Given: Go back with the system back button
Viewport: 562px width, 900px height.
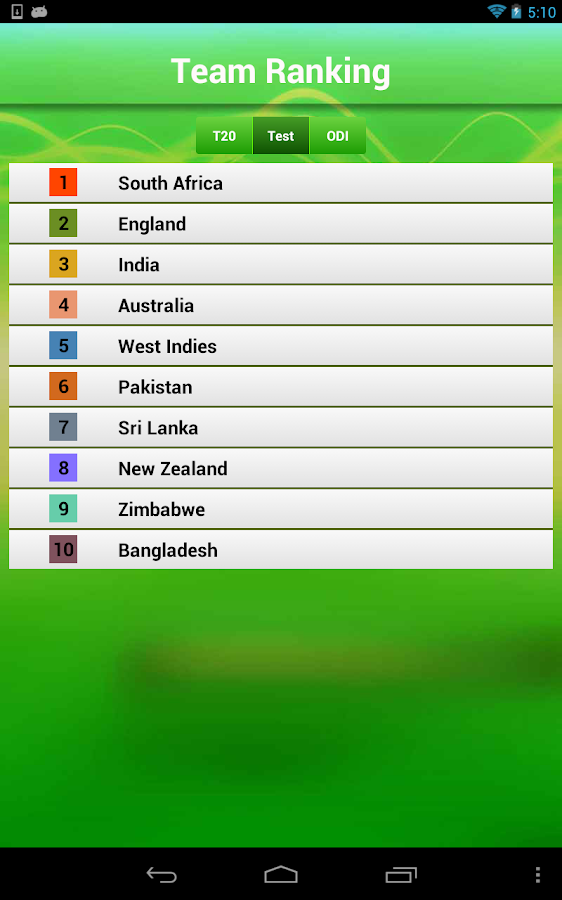Looking at the screenshot, I should click(x=161, y=874).
